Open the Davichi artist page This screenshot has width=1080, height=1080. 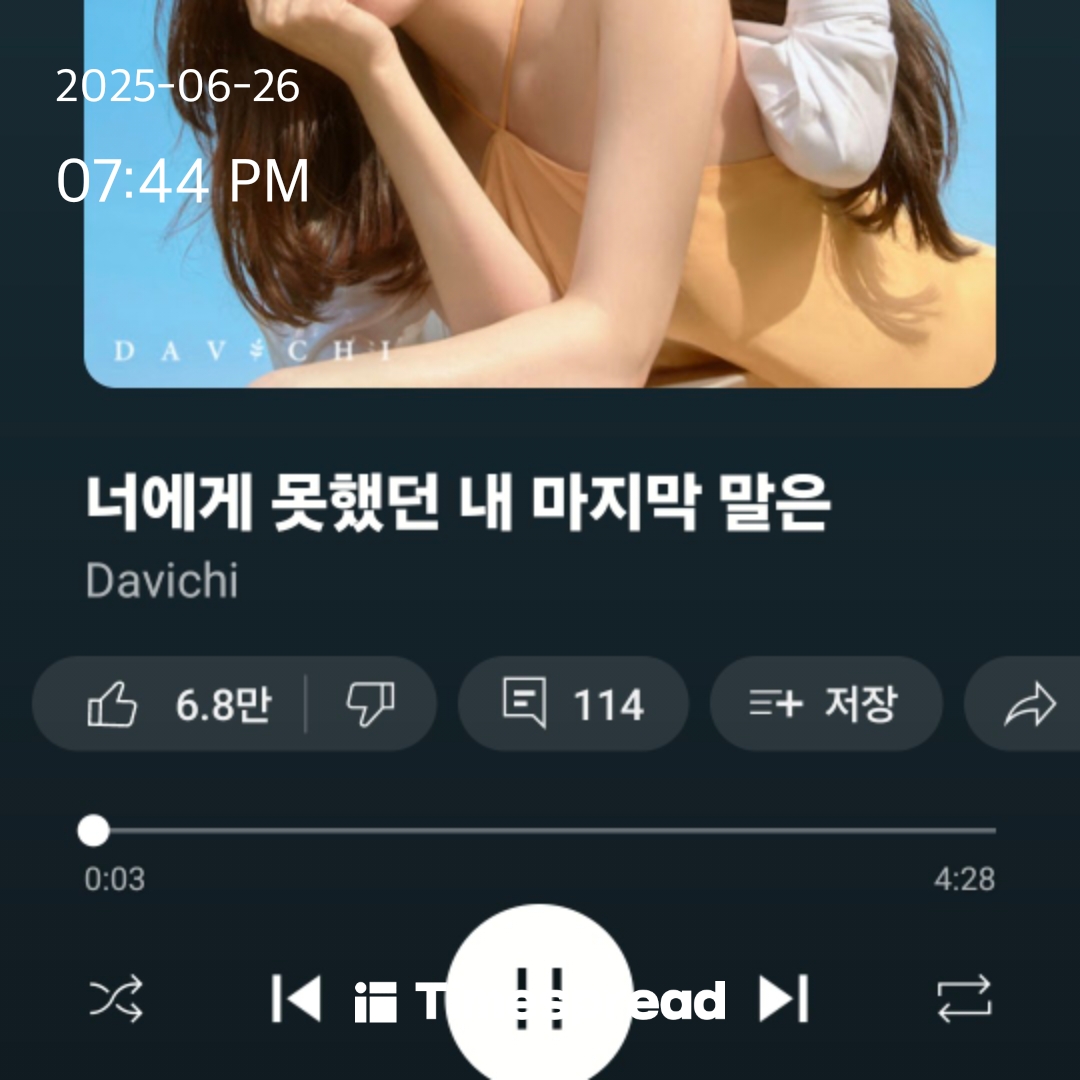[162, 581]
